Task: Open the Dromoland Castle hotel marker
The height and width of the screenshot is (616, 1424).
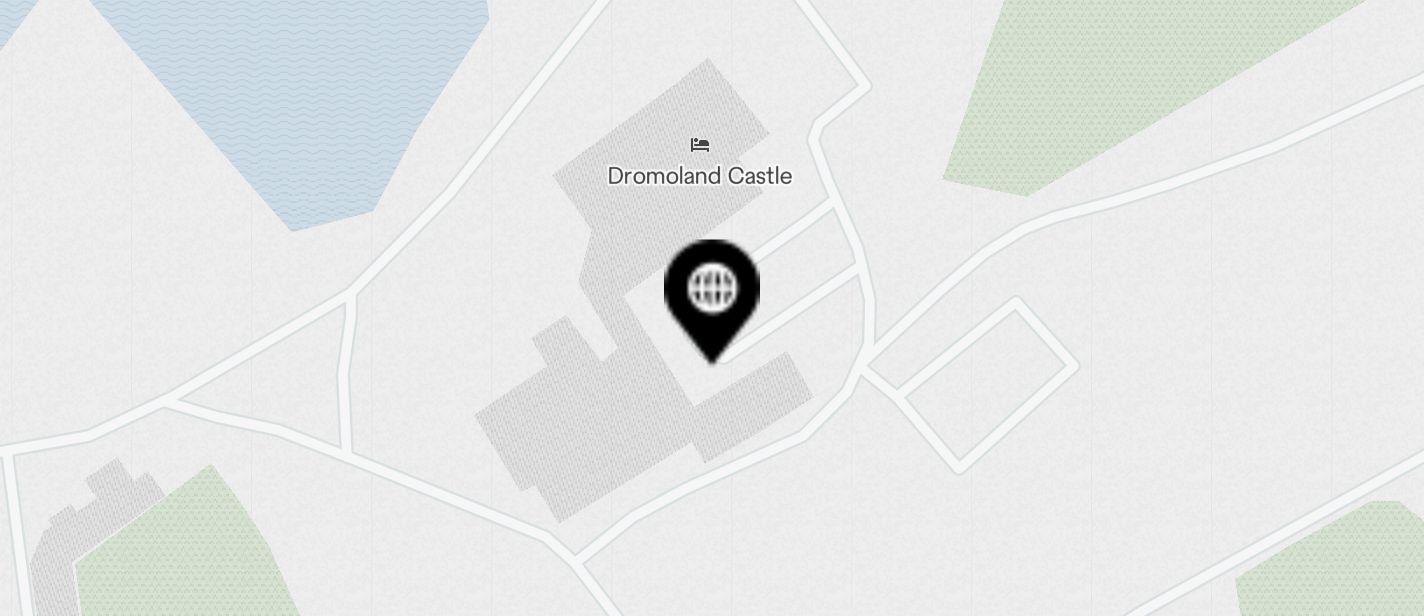Action: point(700,146)
